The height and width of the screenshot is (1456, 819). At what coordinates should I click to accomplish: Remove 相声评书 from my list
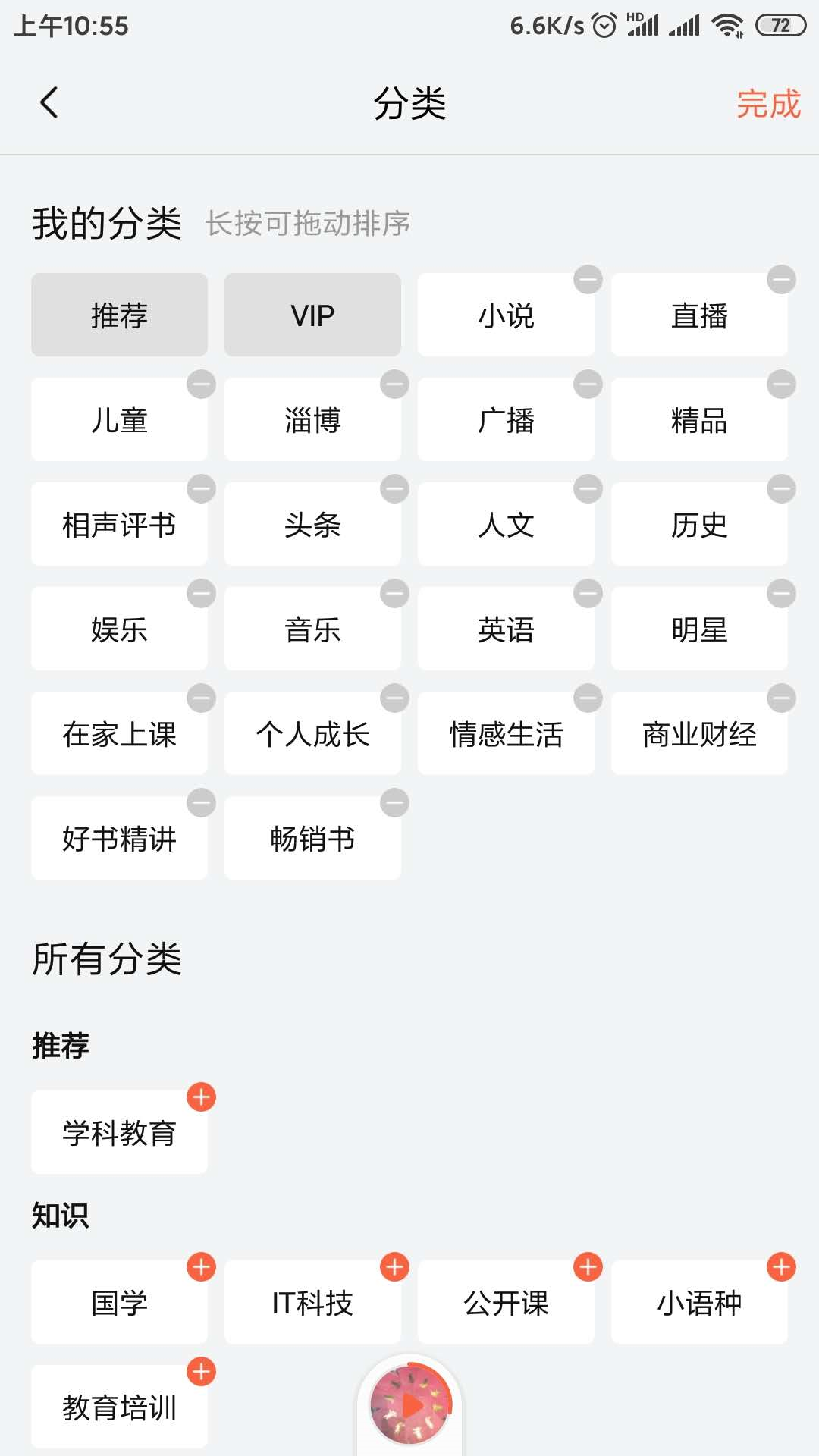pyautogui.click(x=201, y=489)
